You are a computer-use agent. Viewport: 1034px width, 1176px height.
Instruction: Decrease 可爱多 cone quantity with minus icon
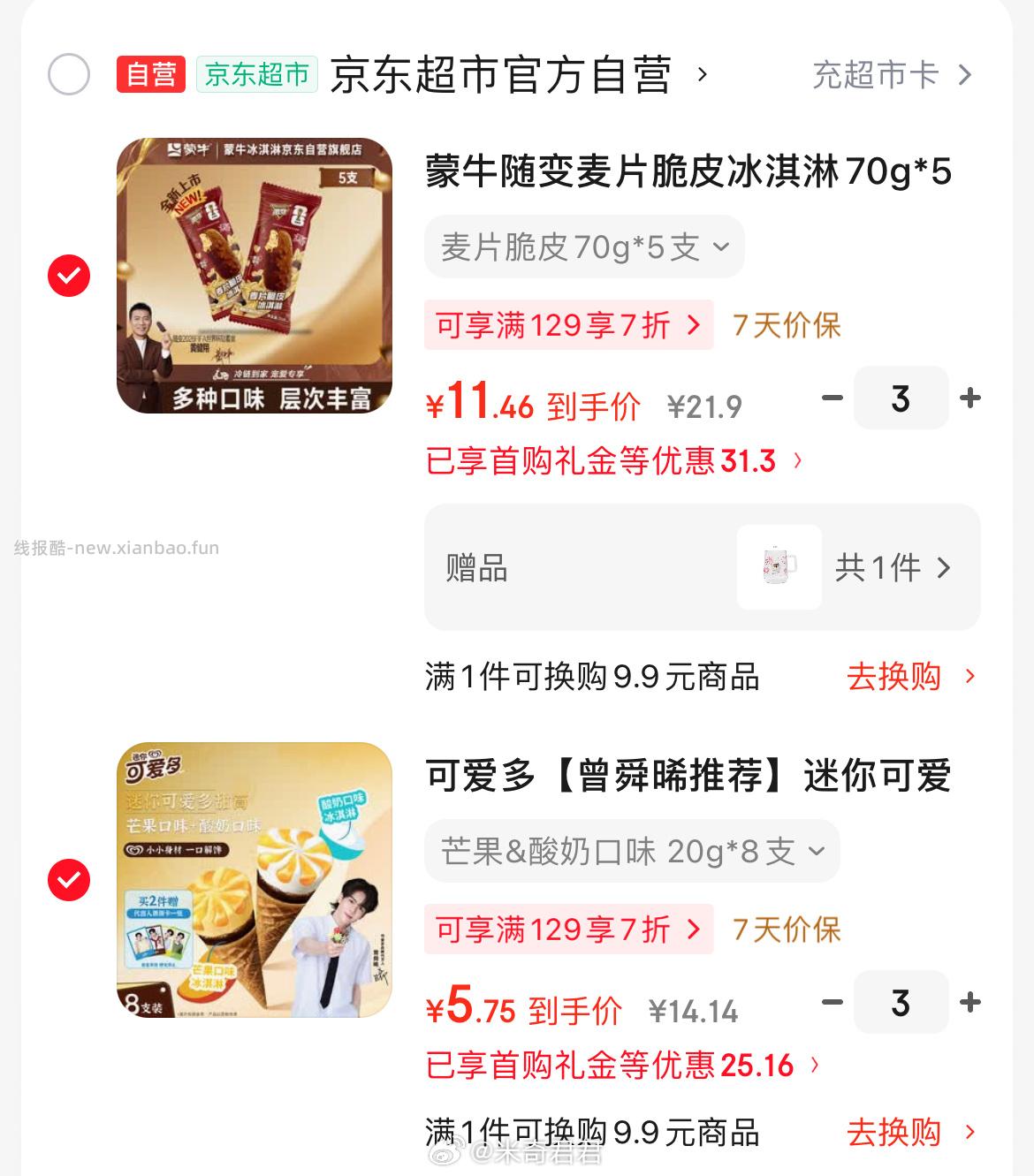832,1003
